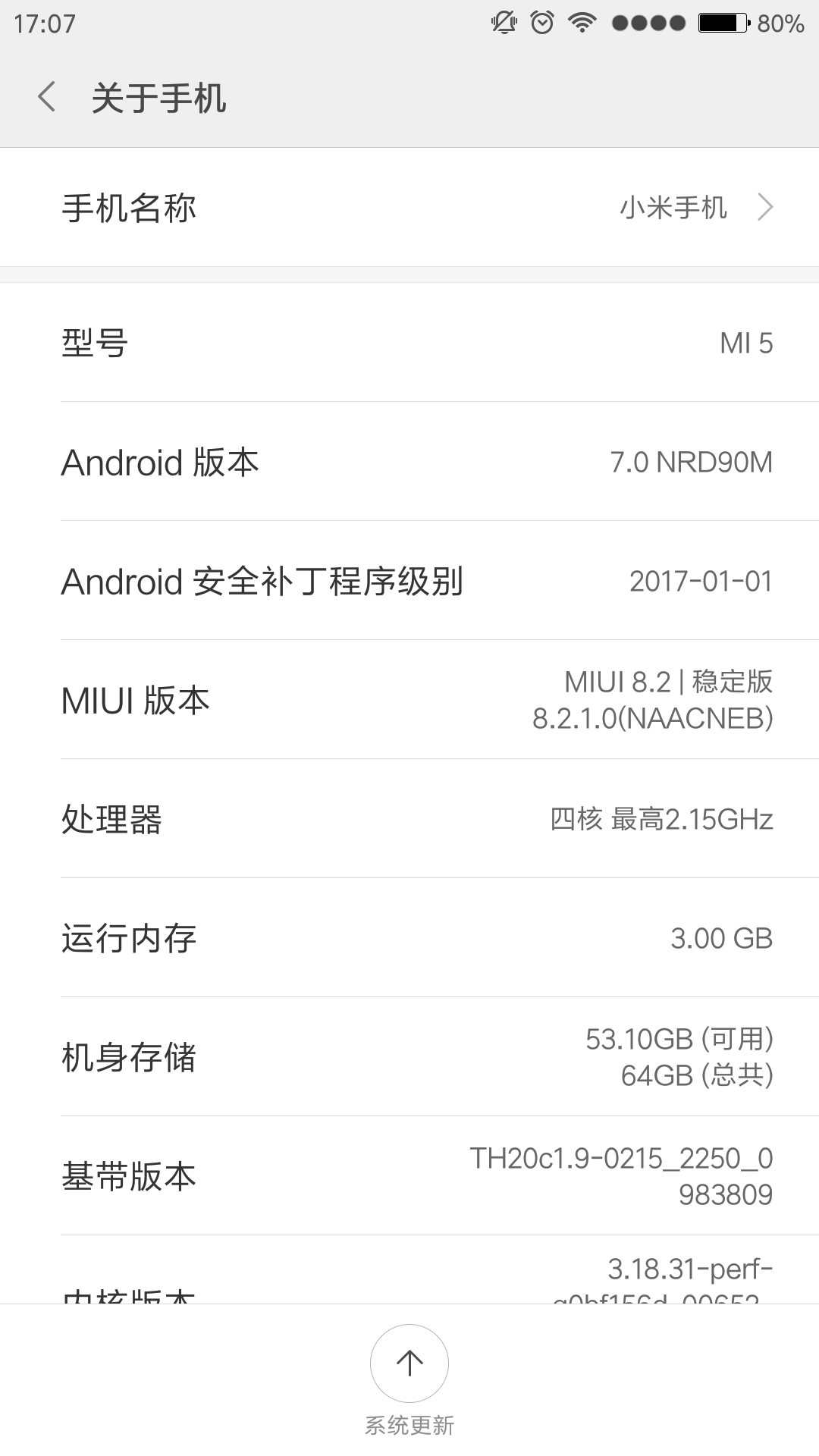Tap 系统更新 to check for updates
This screenshot has height=1456, width=819.
point(409,1426)
